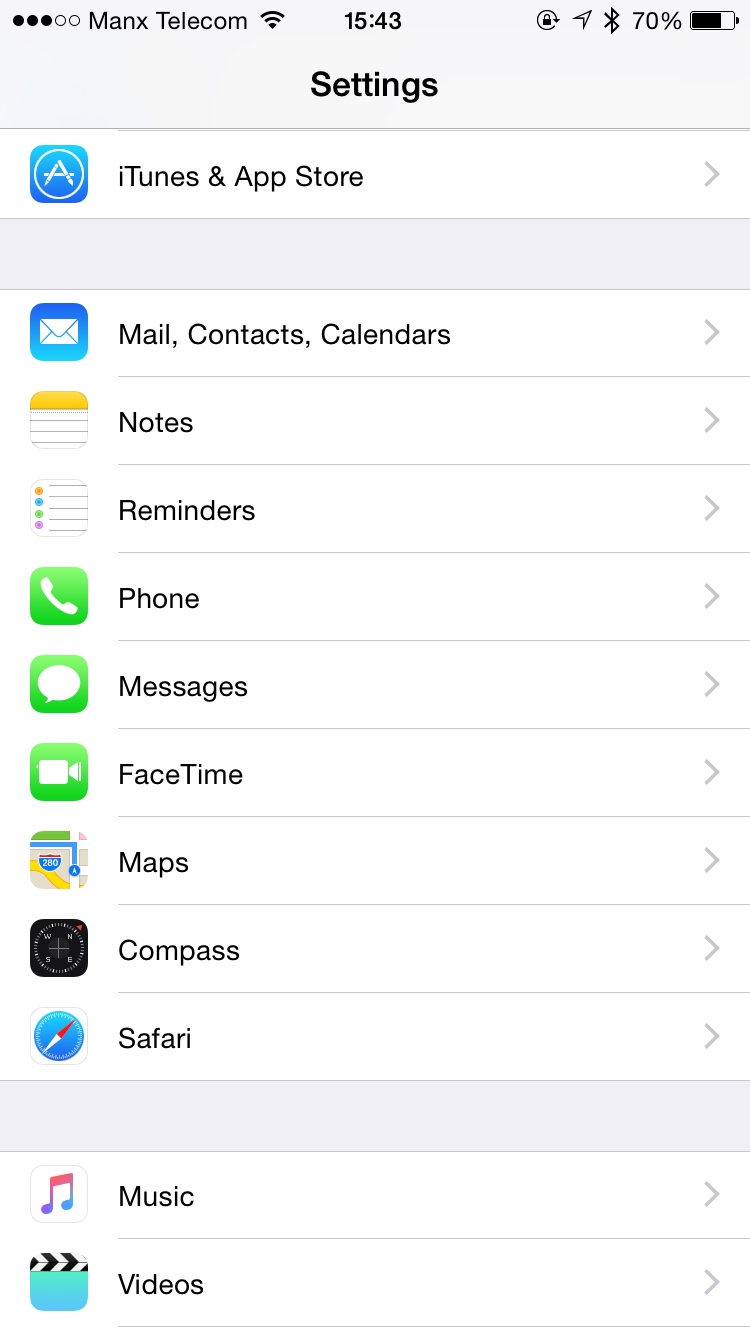View Messages settings
Viewport: 750px width, 1334px height.
pos(375,686)
